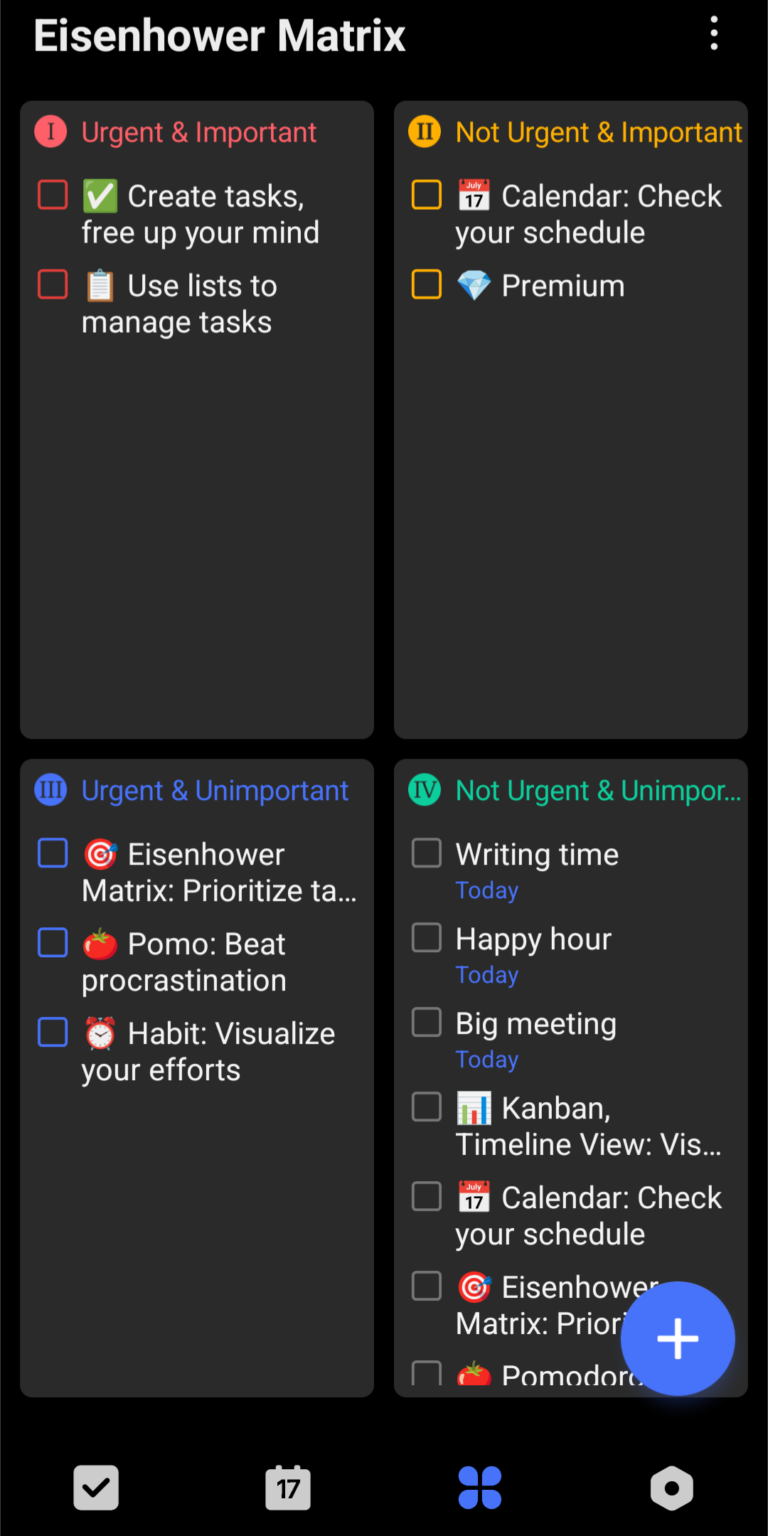The image size is (768, 1536).
Task: Click the quadrant III badge icon
Action: click(x=51, y=790)
